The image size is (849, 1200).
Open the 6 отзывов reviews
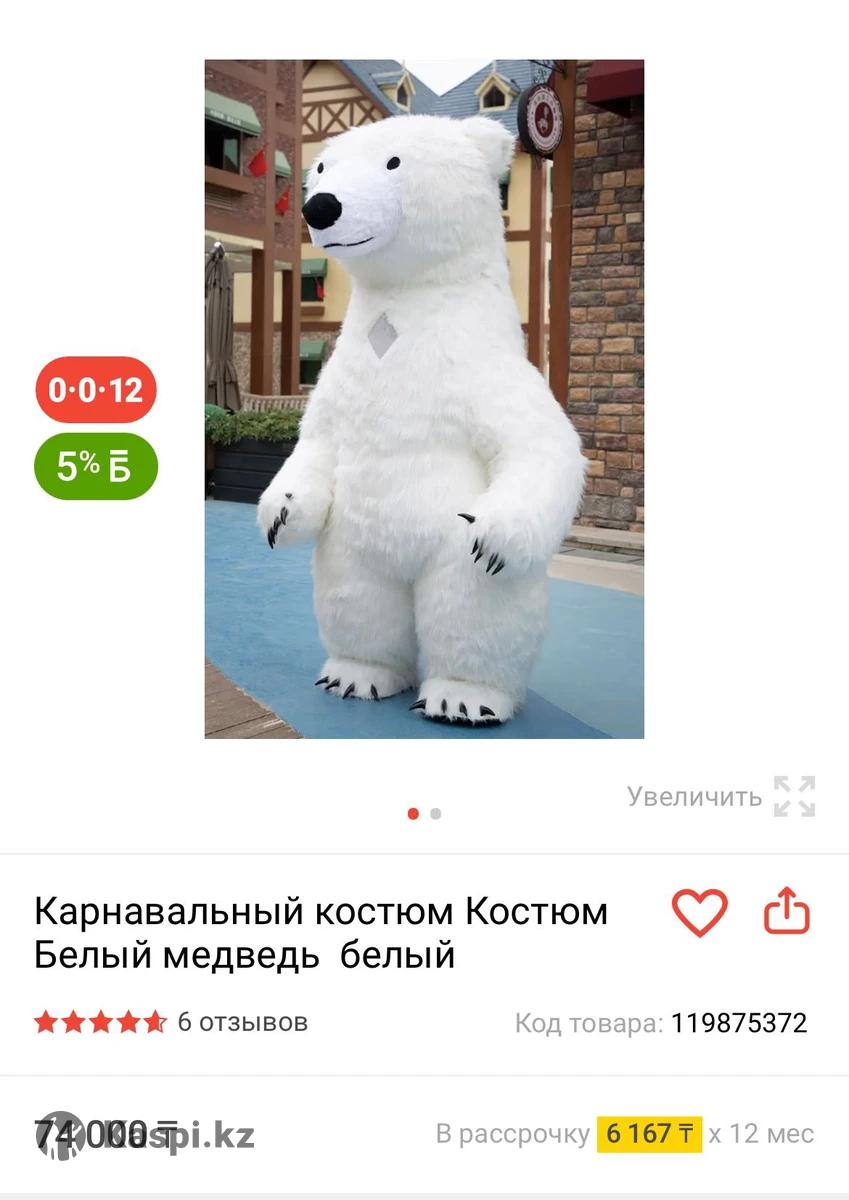click(x=242, y=1022)
